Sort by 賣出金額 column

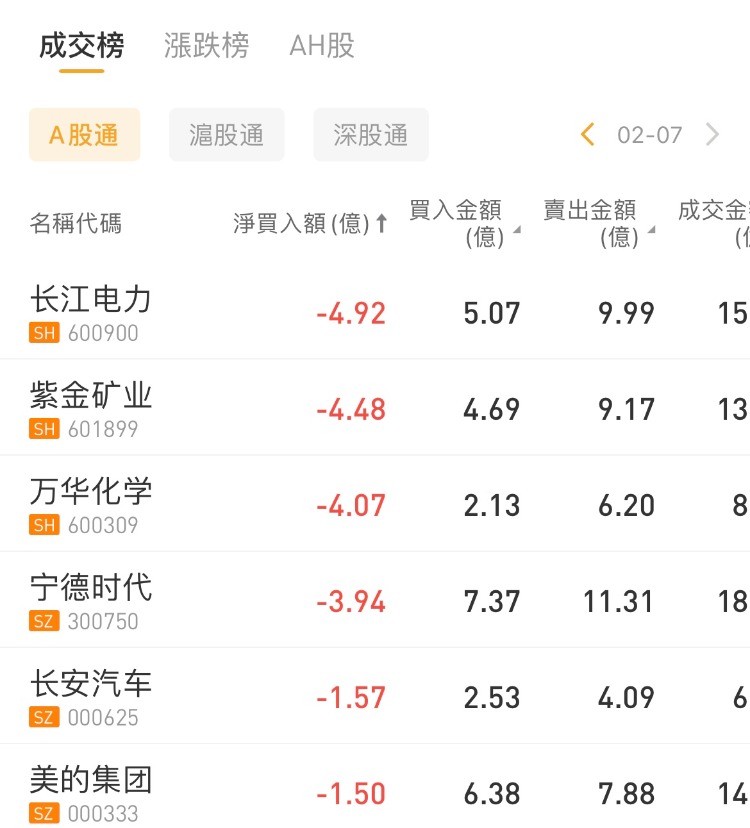tap(598, 223)
